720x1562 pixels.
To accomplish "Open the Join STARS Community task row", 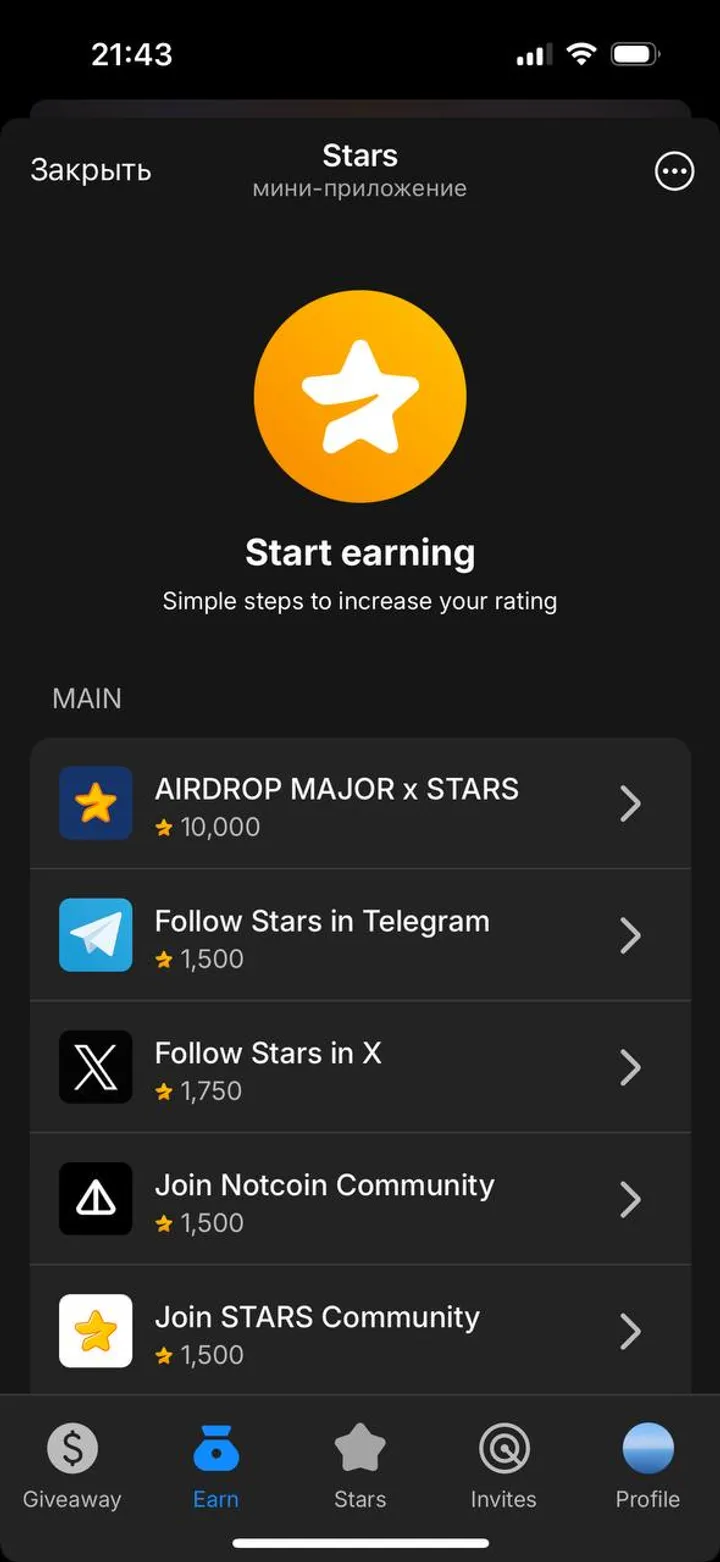I will point(360,1330).
